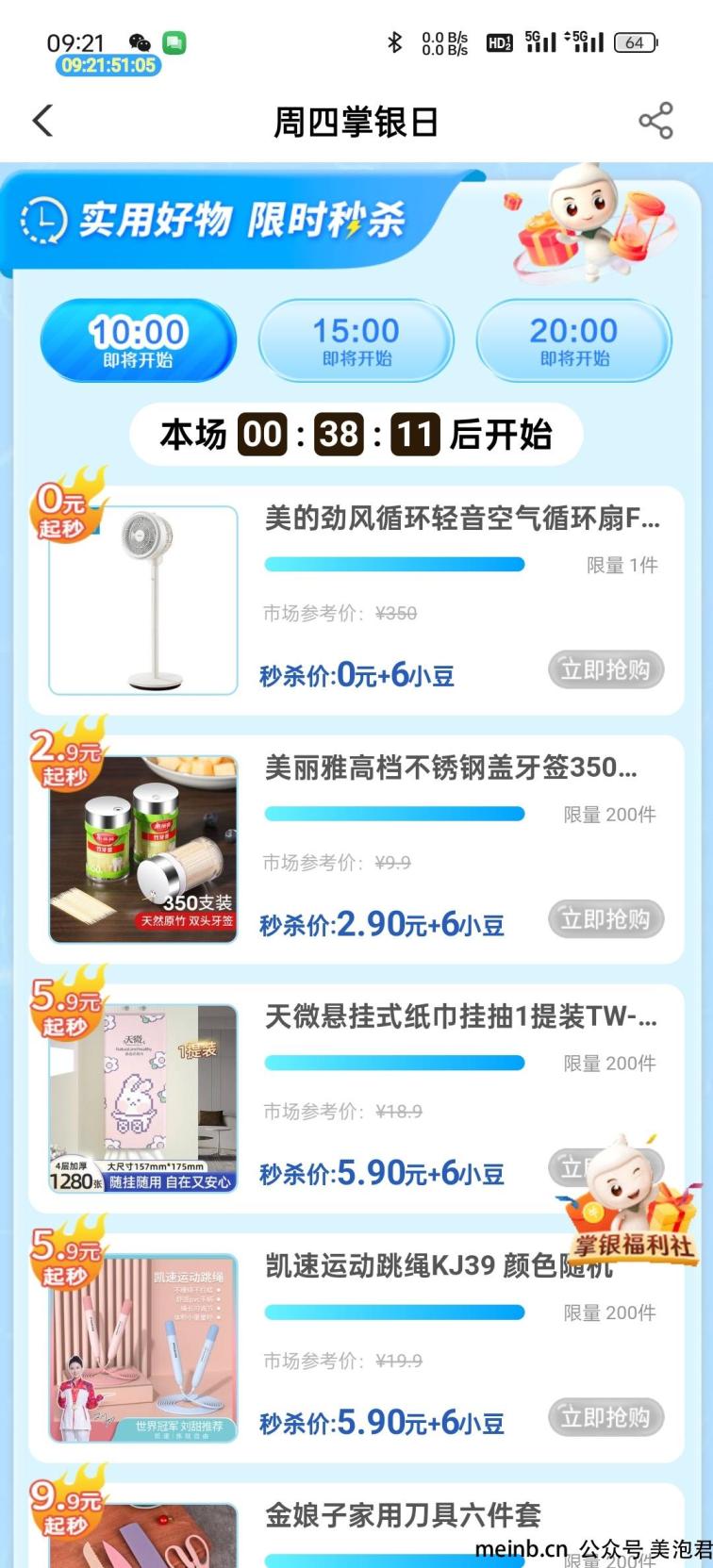Go back from 周四掌银日 page
The height and width of the screenshot is (1568, 713).
click(42, 122)
